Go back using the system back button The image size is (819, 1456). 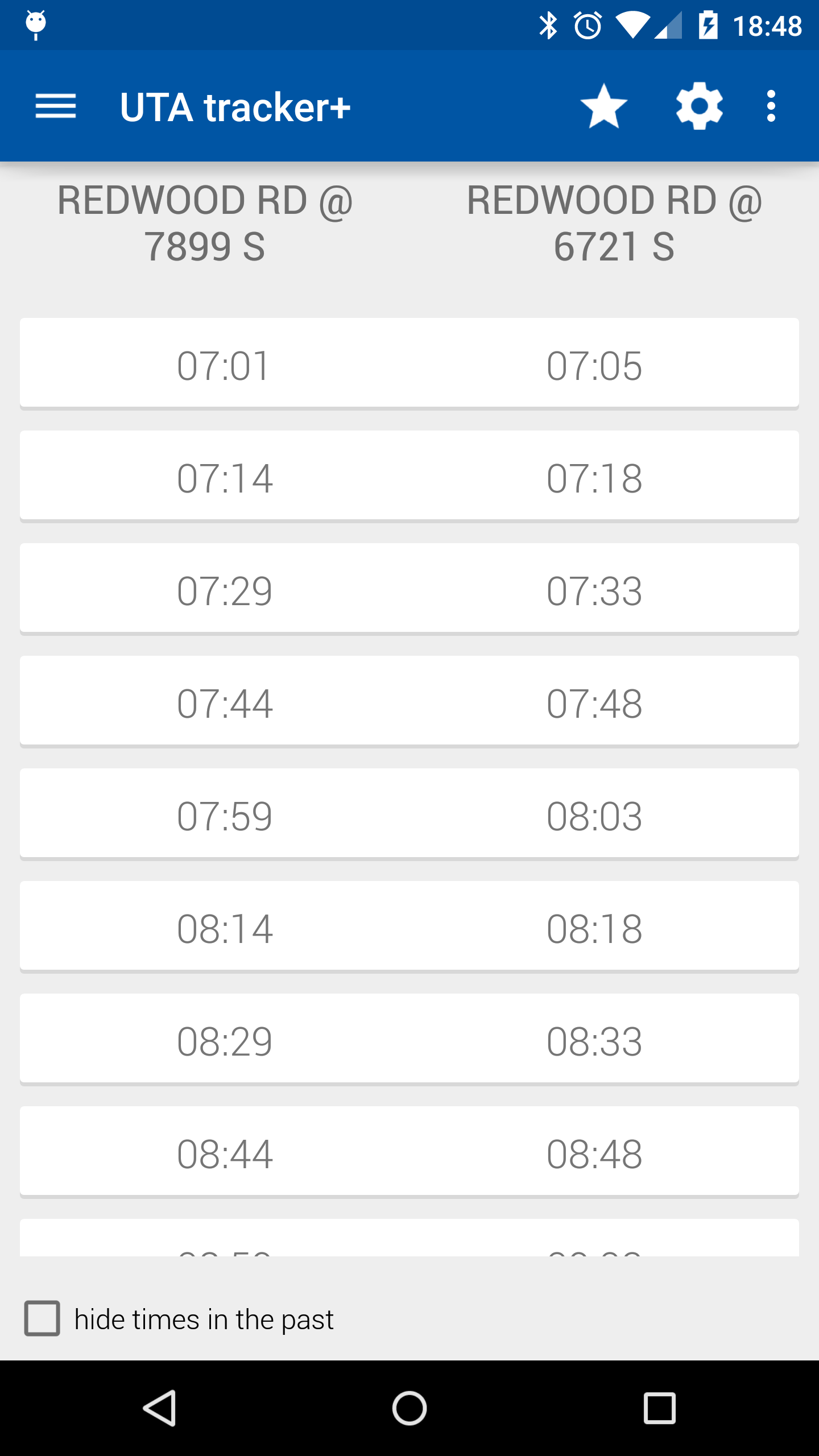(x=160, y=1408)
